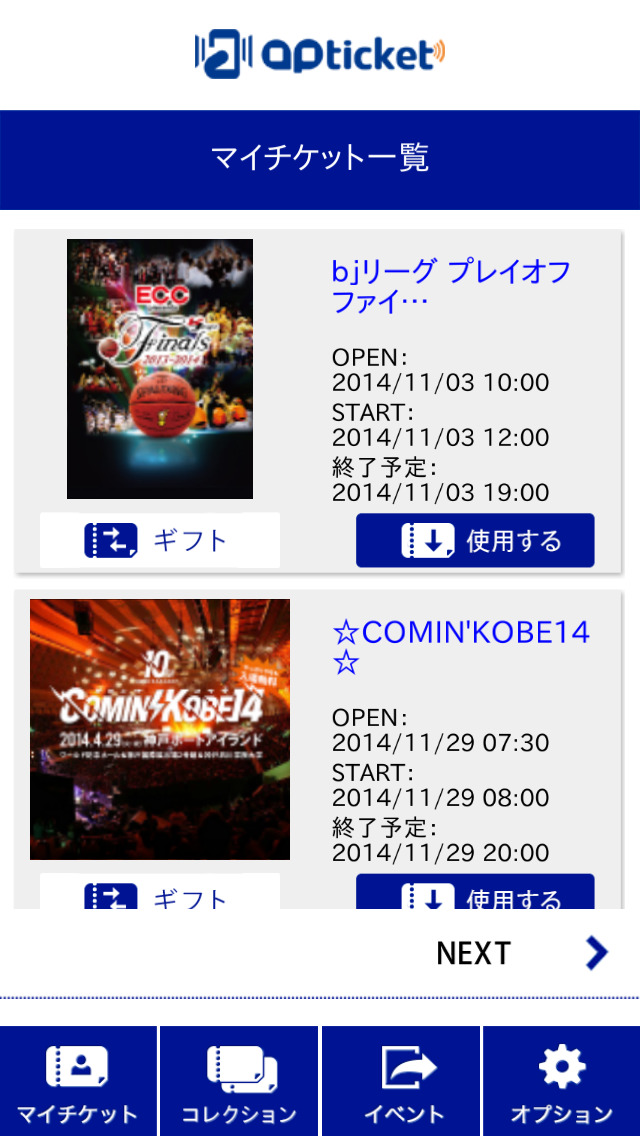Open the COMIN'KOBE14 poster thumbnail
640x1136 pixels.
point(160,729)
